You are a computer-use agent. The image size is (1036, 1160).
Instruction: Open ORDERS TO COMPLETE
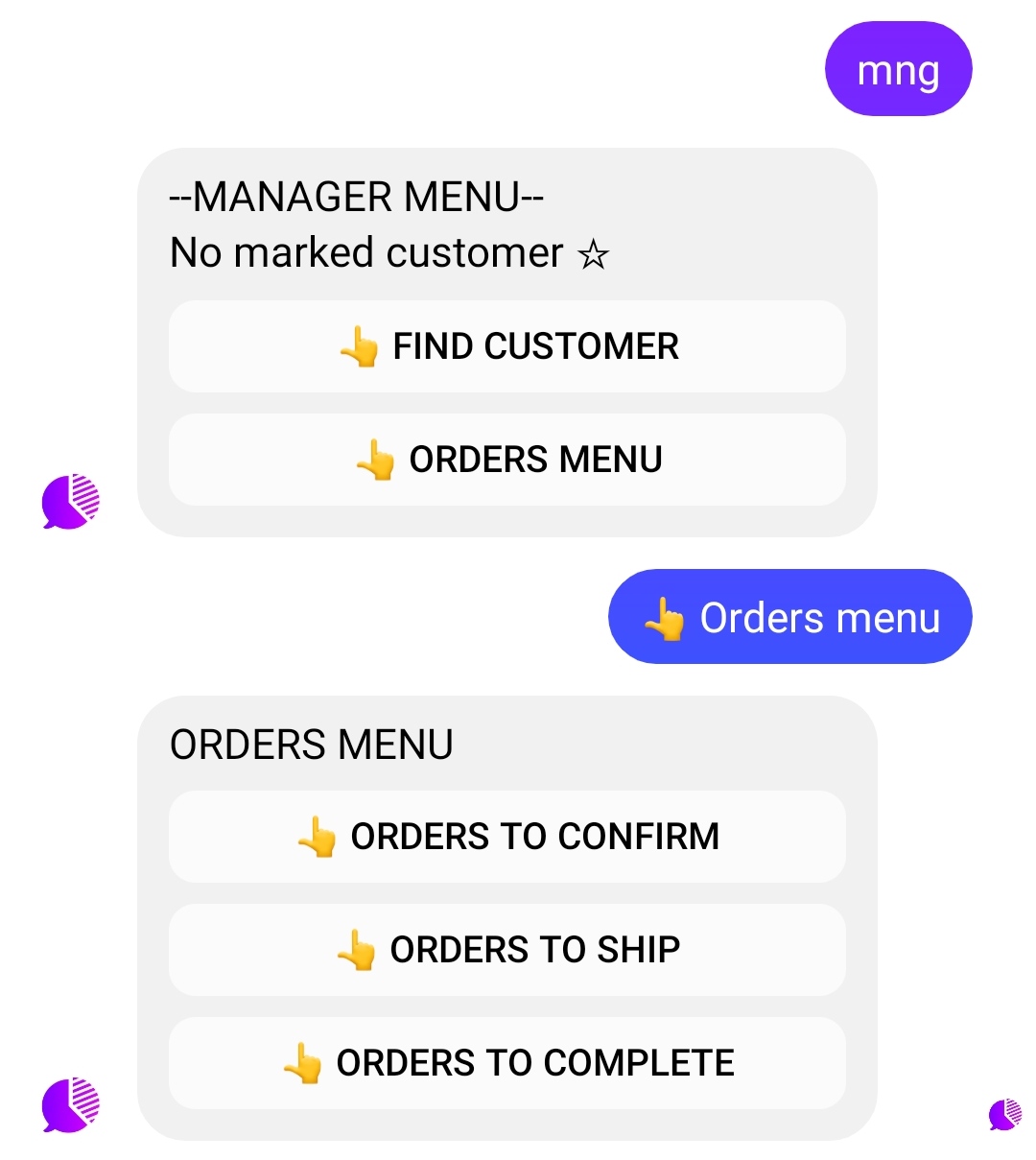click(507, 1063)
